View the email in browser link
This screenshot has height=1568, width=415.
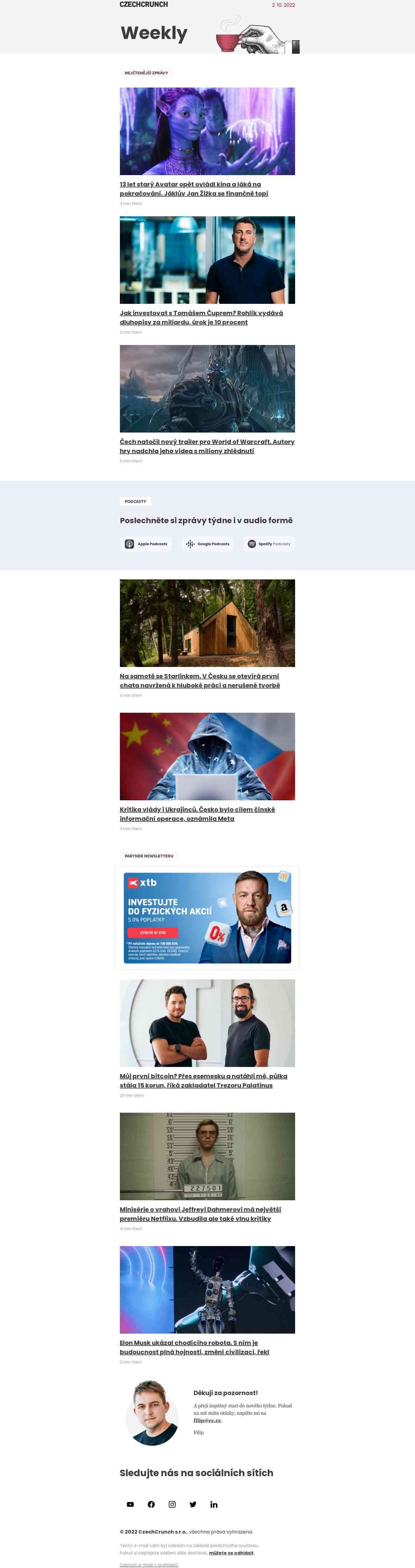point(149,1564)
